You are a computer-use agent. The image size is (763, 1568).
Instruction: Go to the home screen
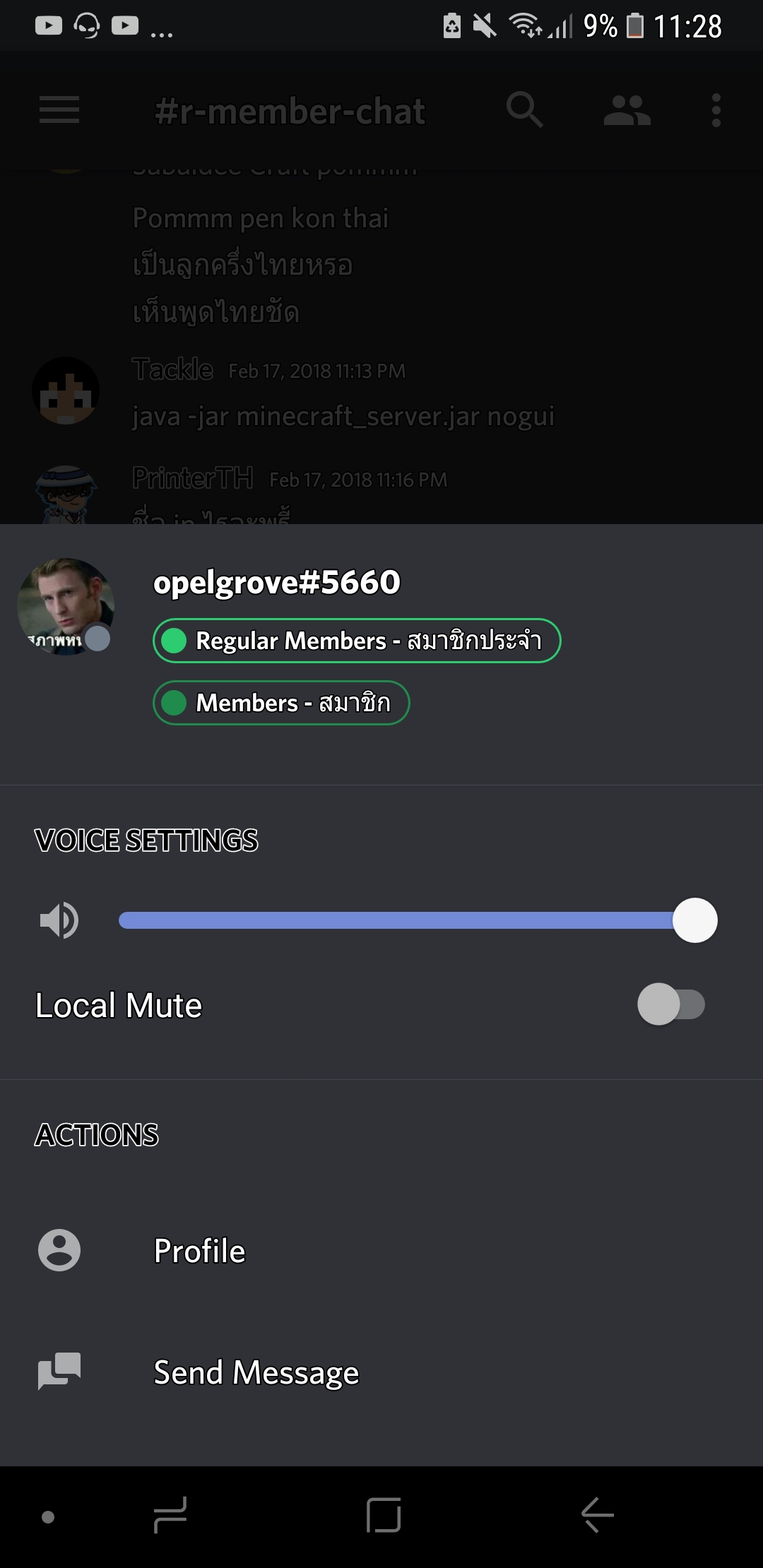pos(384,1515)
